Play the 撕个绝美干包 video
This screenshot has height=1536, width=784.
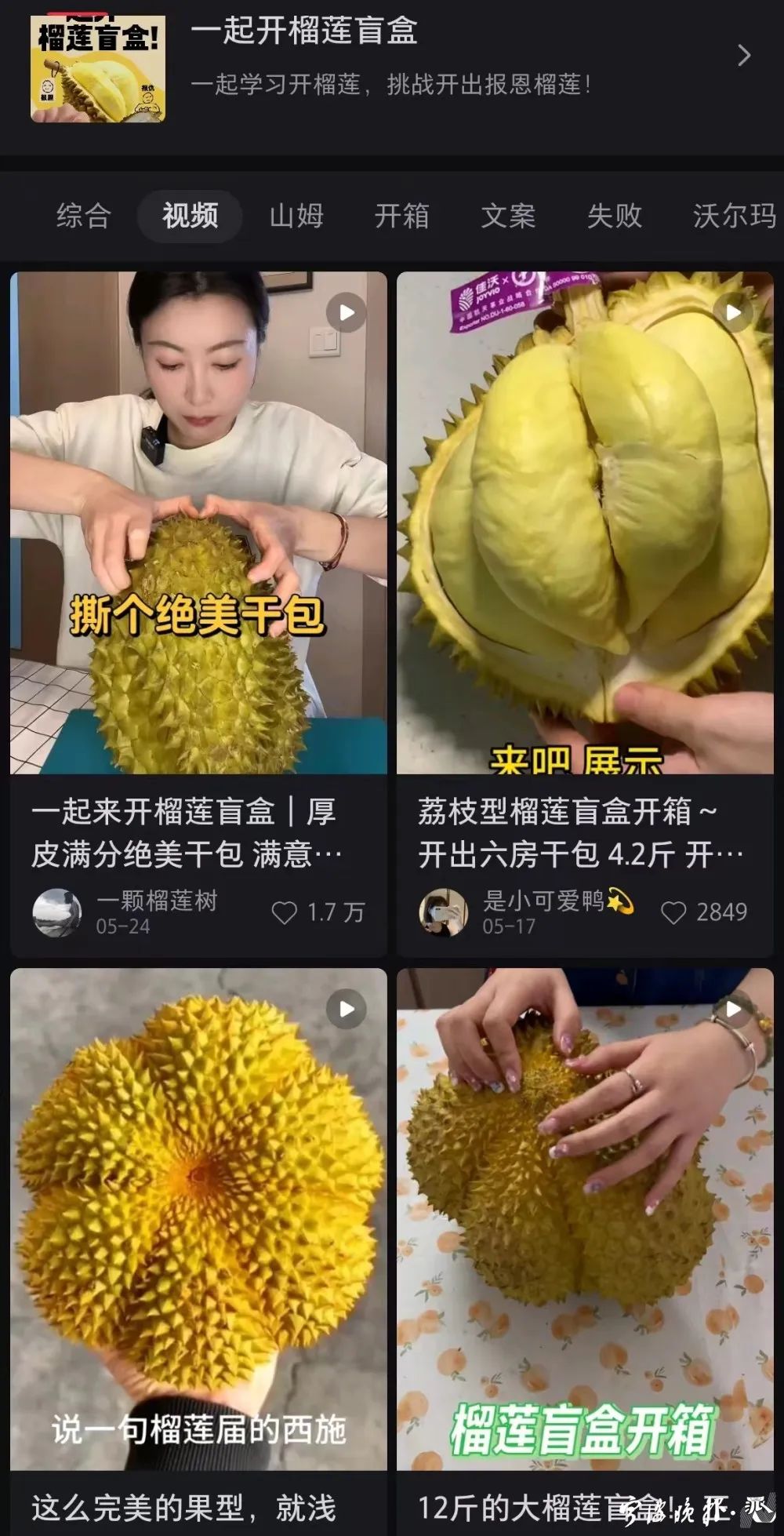[198, 522]
